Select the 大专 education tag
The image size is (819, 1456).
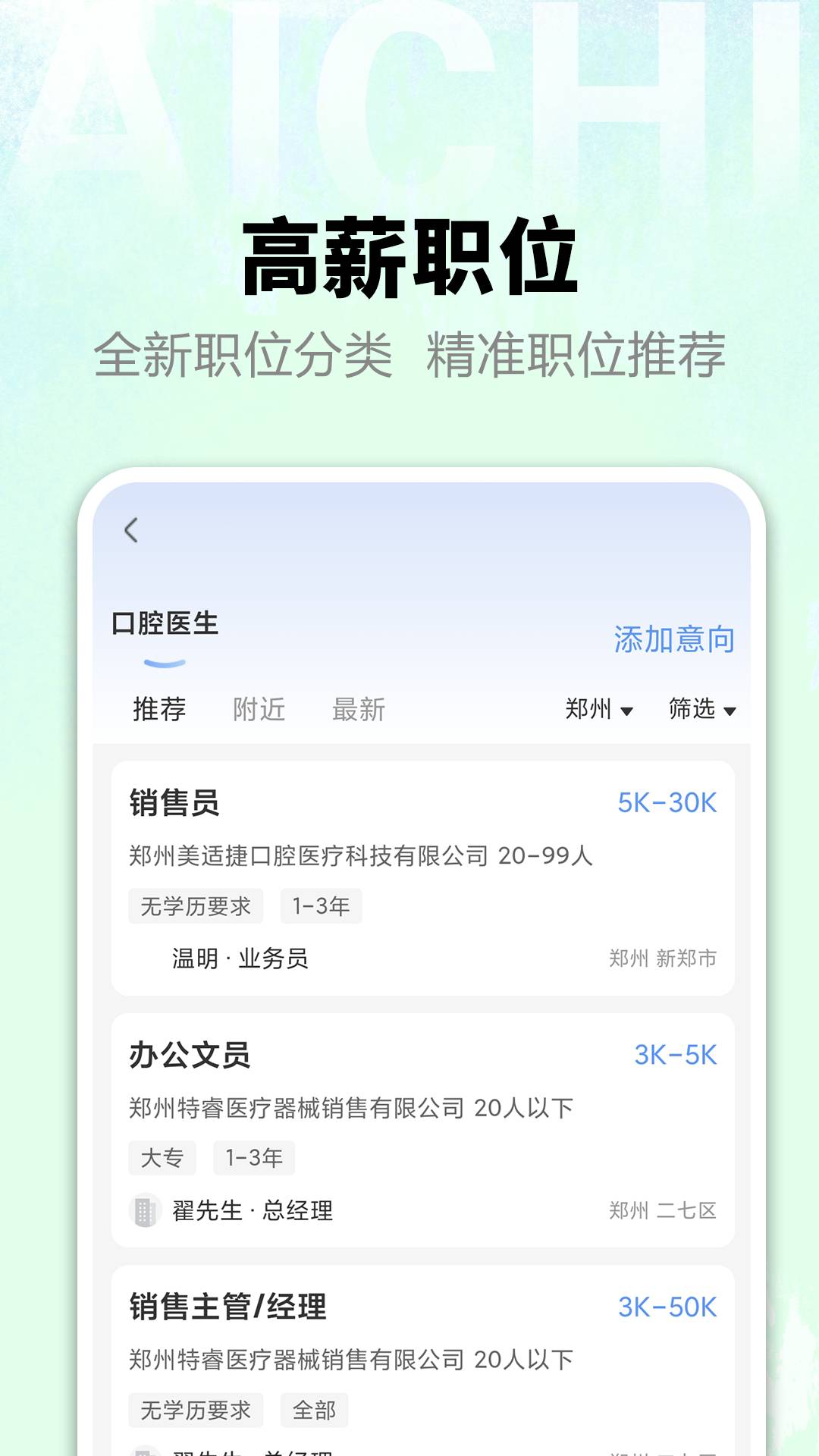pyautogui.click(x=162, y=1158)
